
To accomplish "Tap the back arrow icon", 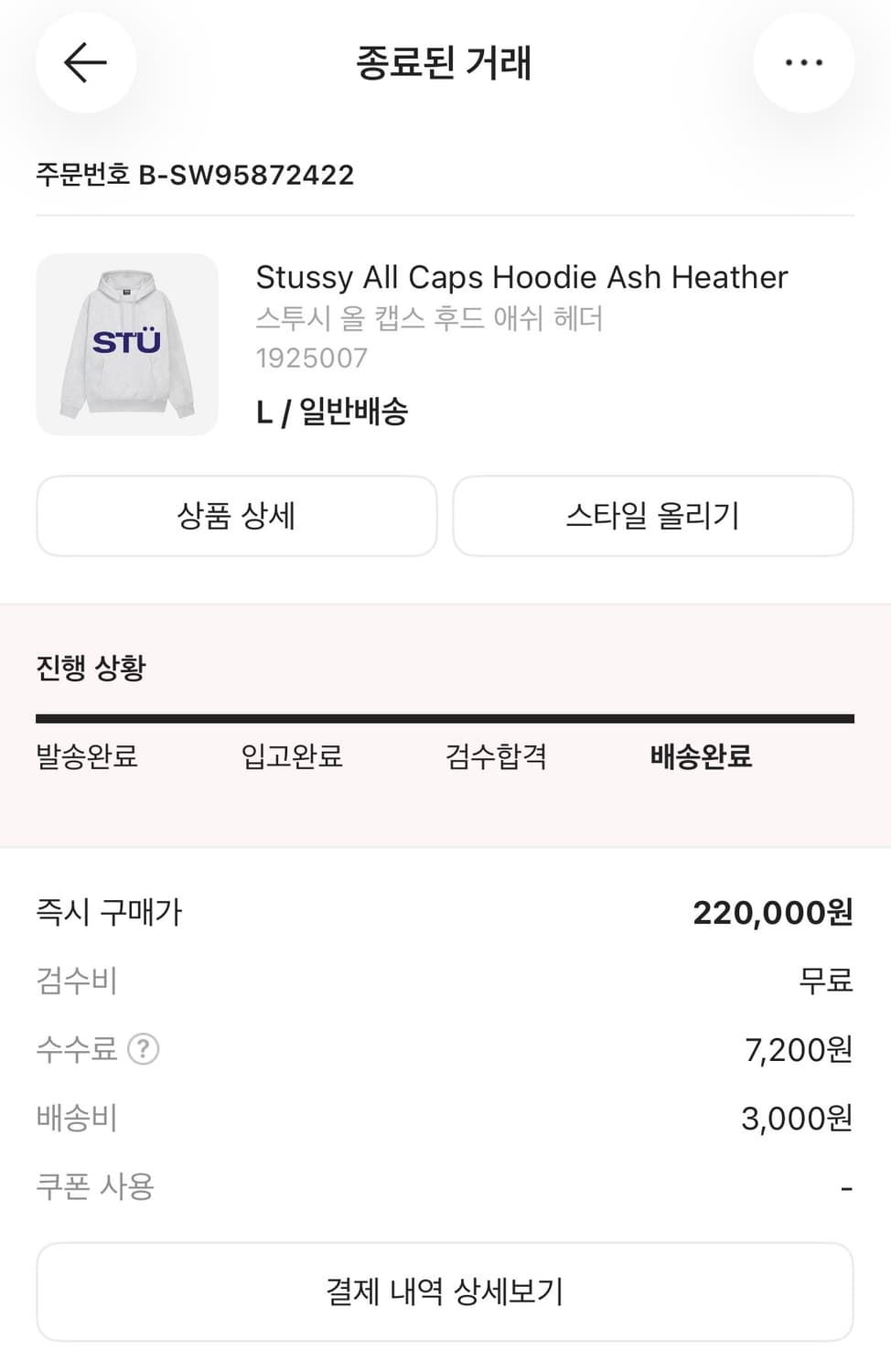I will click(x=85, y=62).
